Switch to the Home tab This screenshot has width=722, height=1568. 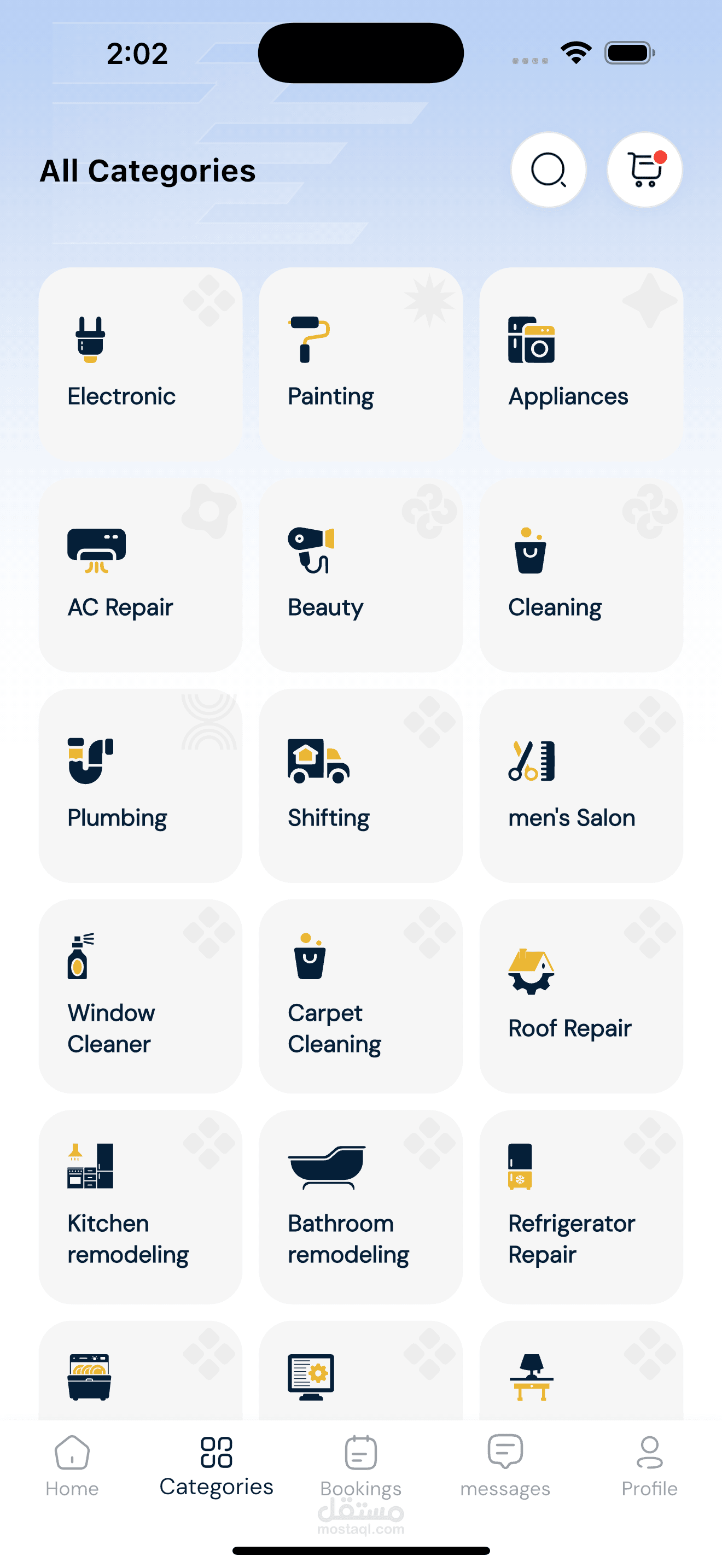(x=72, y=1466)
